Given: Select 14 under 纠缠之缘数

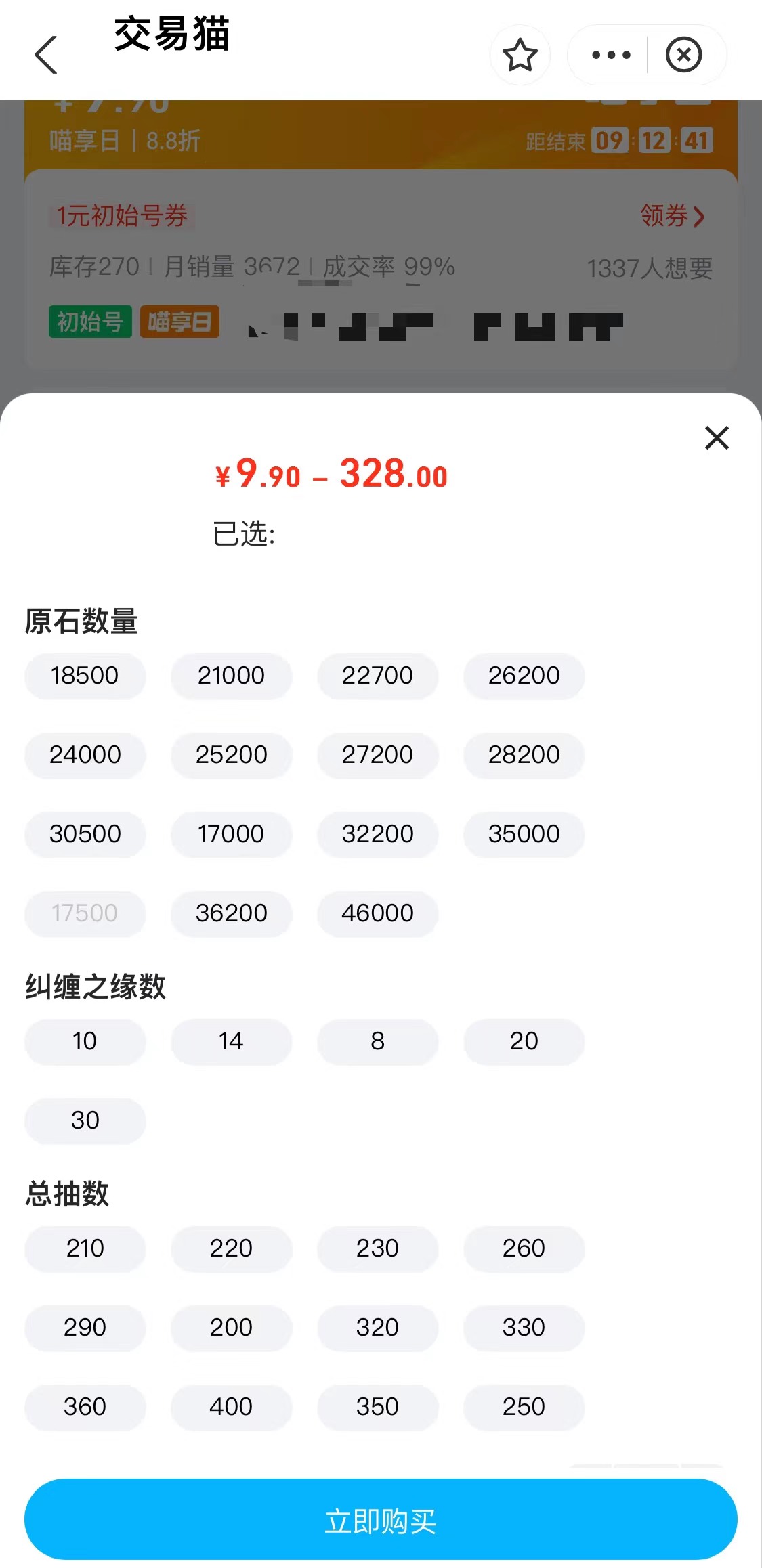Looking at the screenshot, I should pos(231,1041).
